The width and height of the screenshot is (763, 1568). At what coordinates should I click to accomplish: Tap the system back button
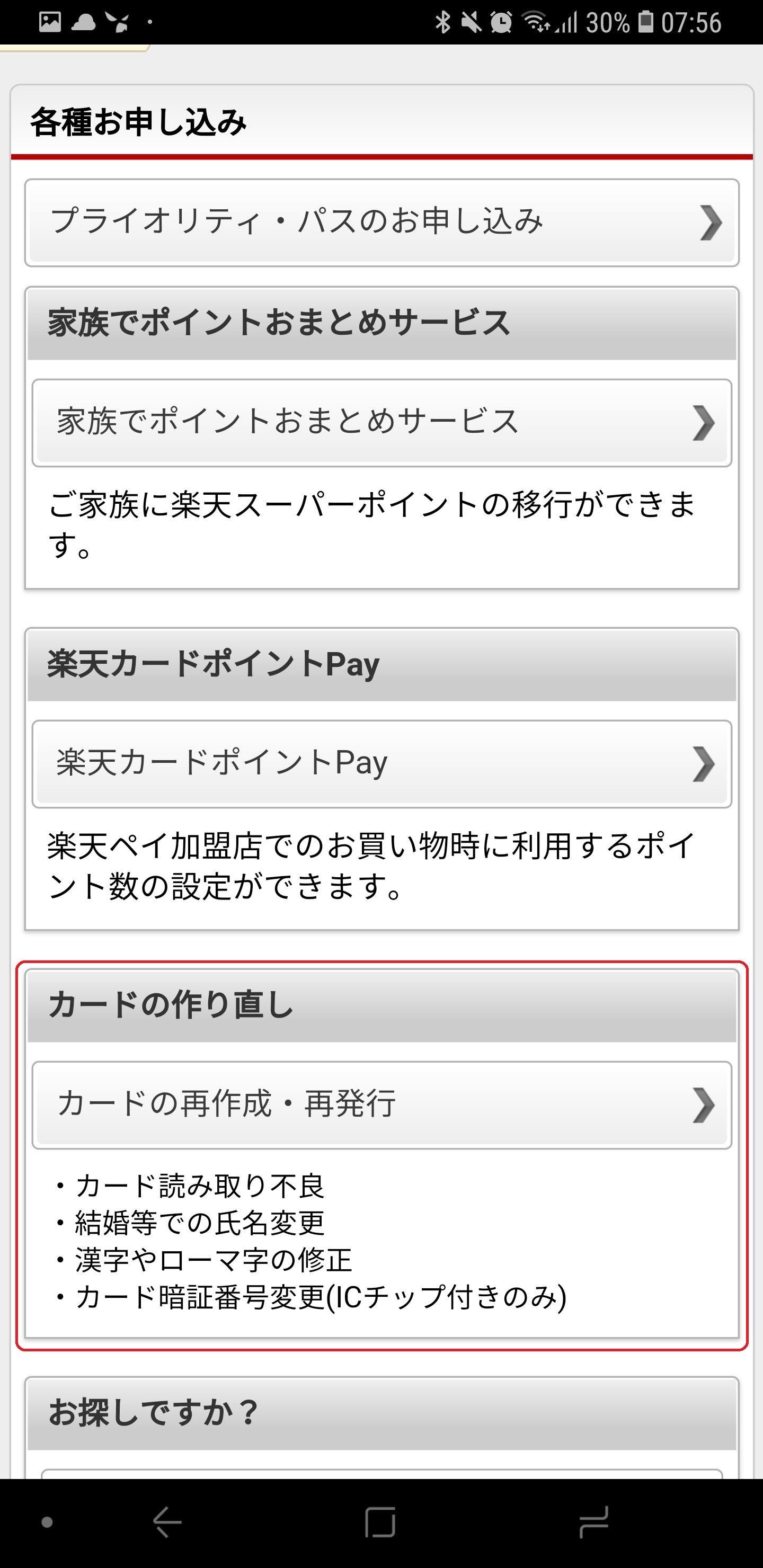point(167,1522)
